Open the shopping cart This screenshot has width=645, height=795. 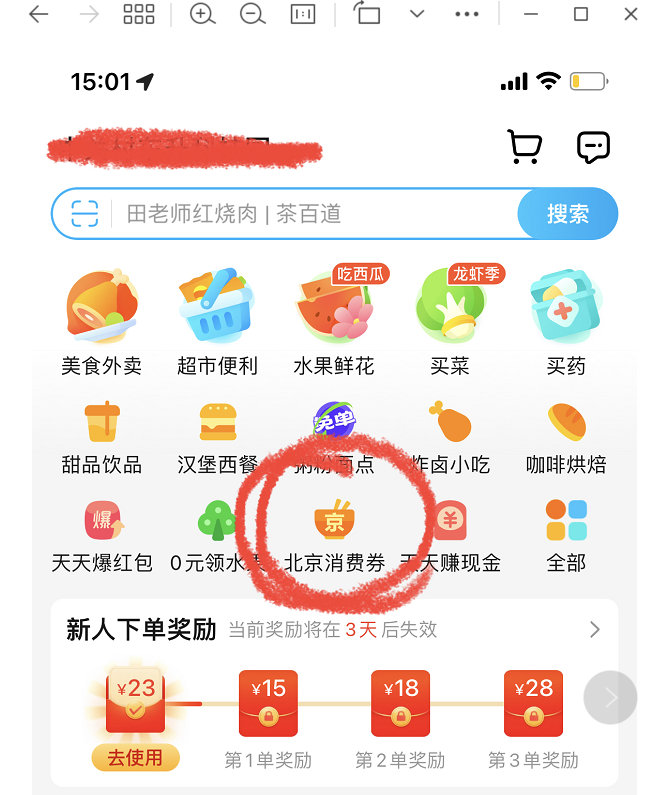525,147
